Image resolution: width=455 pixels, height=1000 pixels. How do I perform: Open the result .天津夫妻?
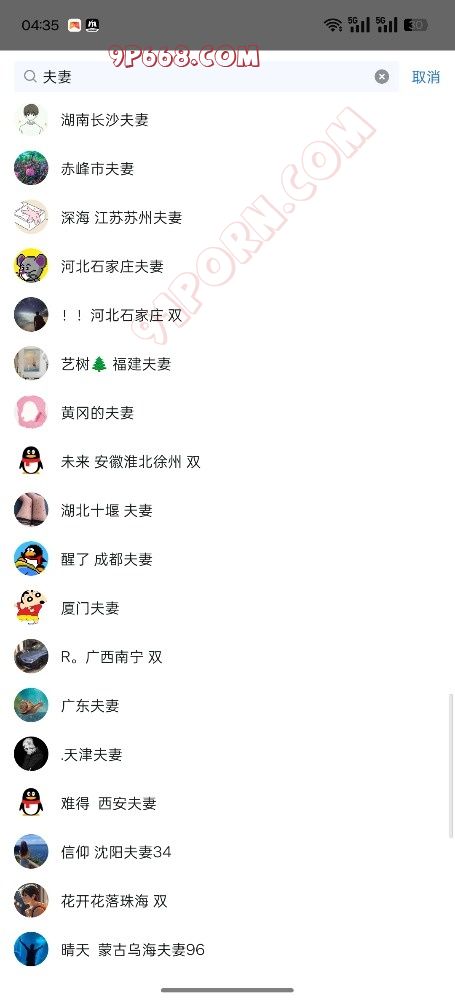[227, 754]
